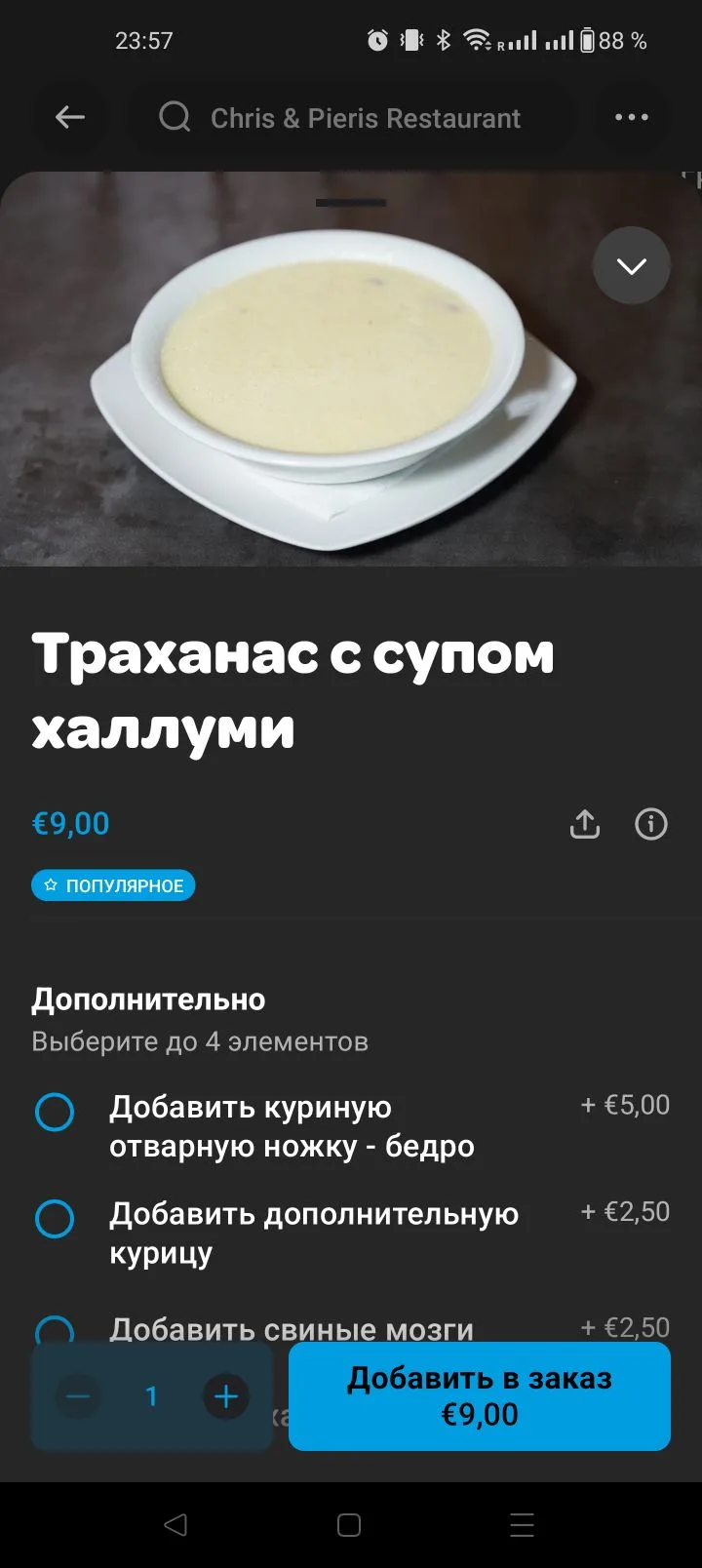Tap Добавить в заказ for €9,00
The width and height of the screenshot is (702, 1568).
tap(479, 1396)
